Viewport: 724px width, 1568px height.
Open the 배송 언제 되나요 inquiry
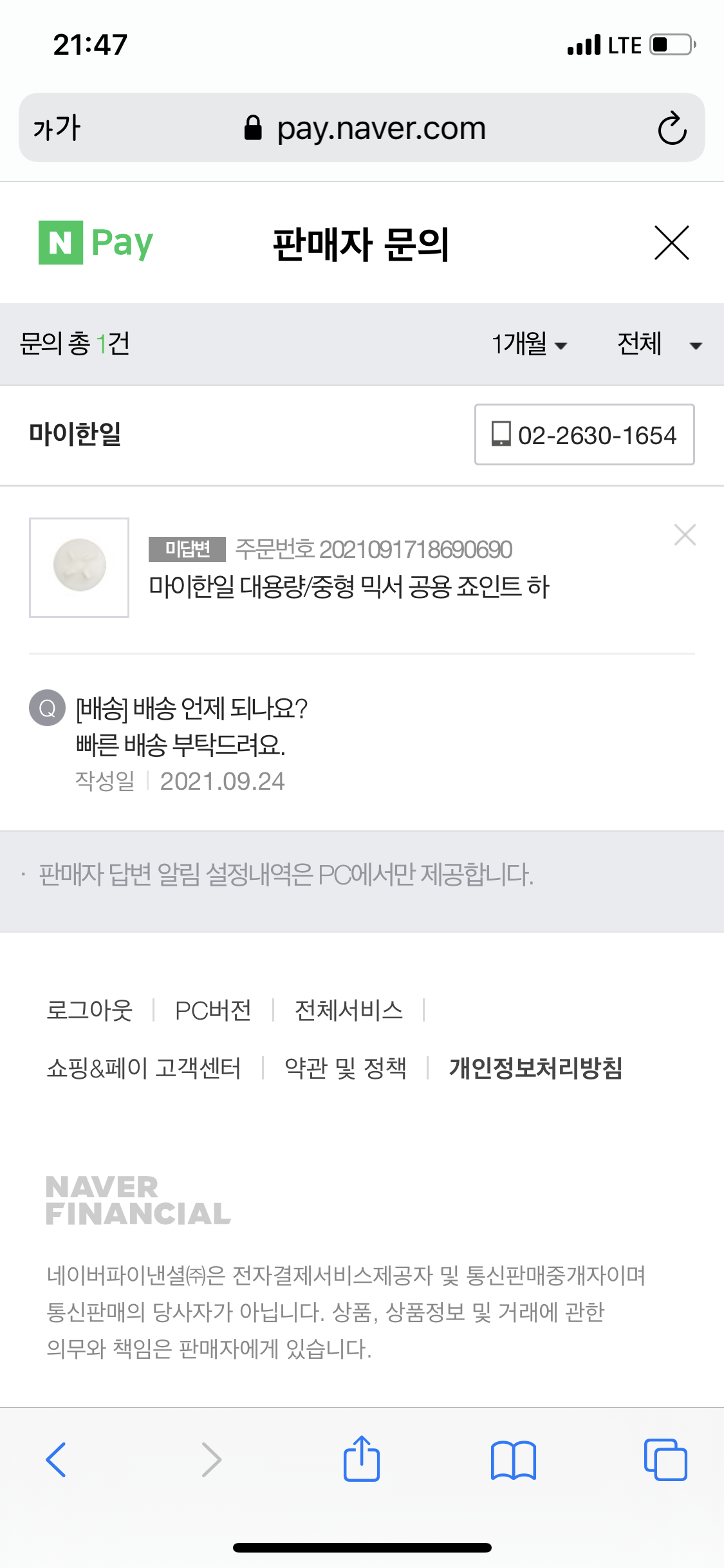click(191, 726)
